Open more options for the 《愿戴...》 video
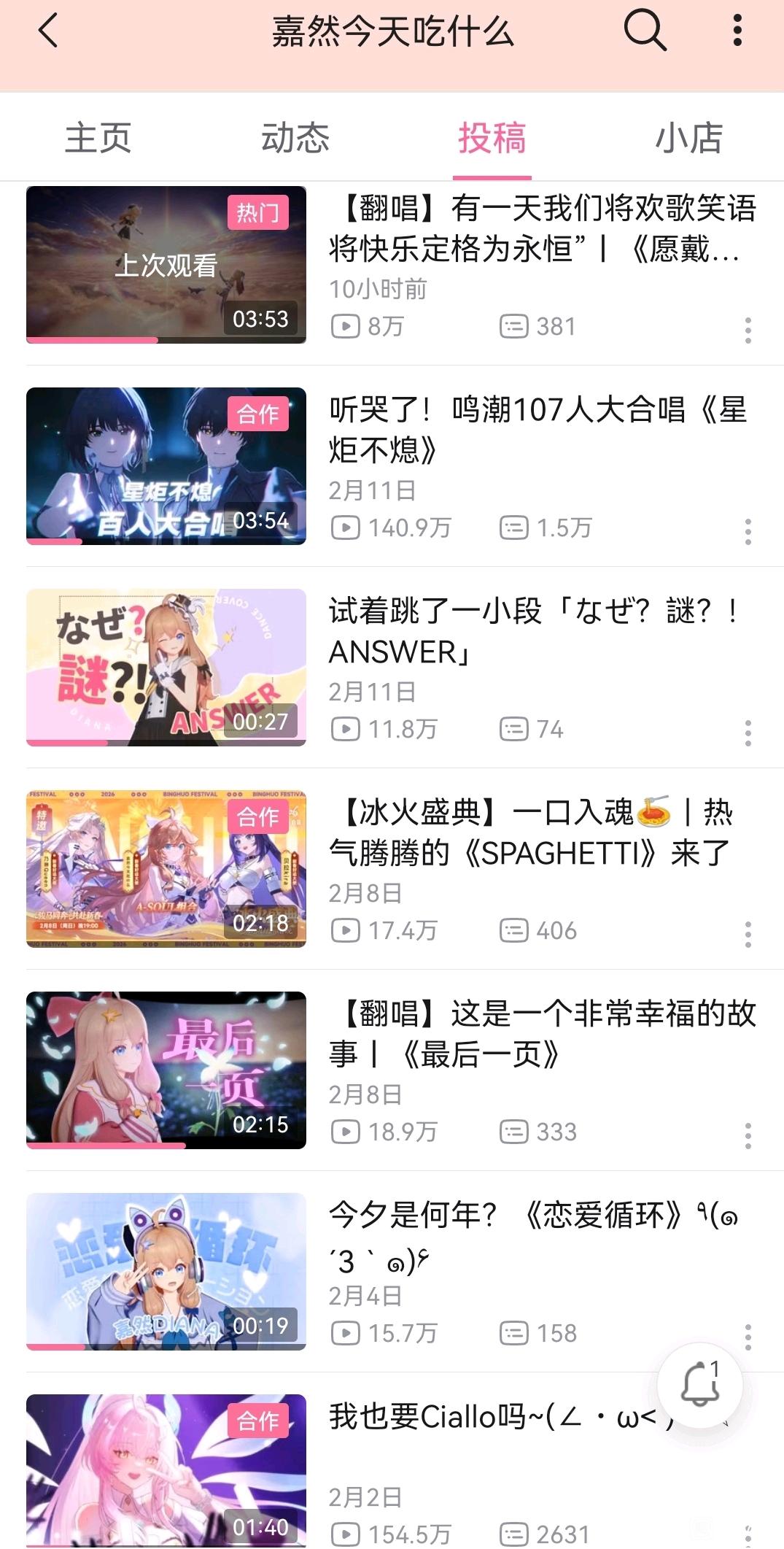The width and height of the screenshot is (784, 1549). coord(748,331)
